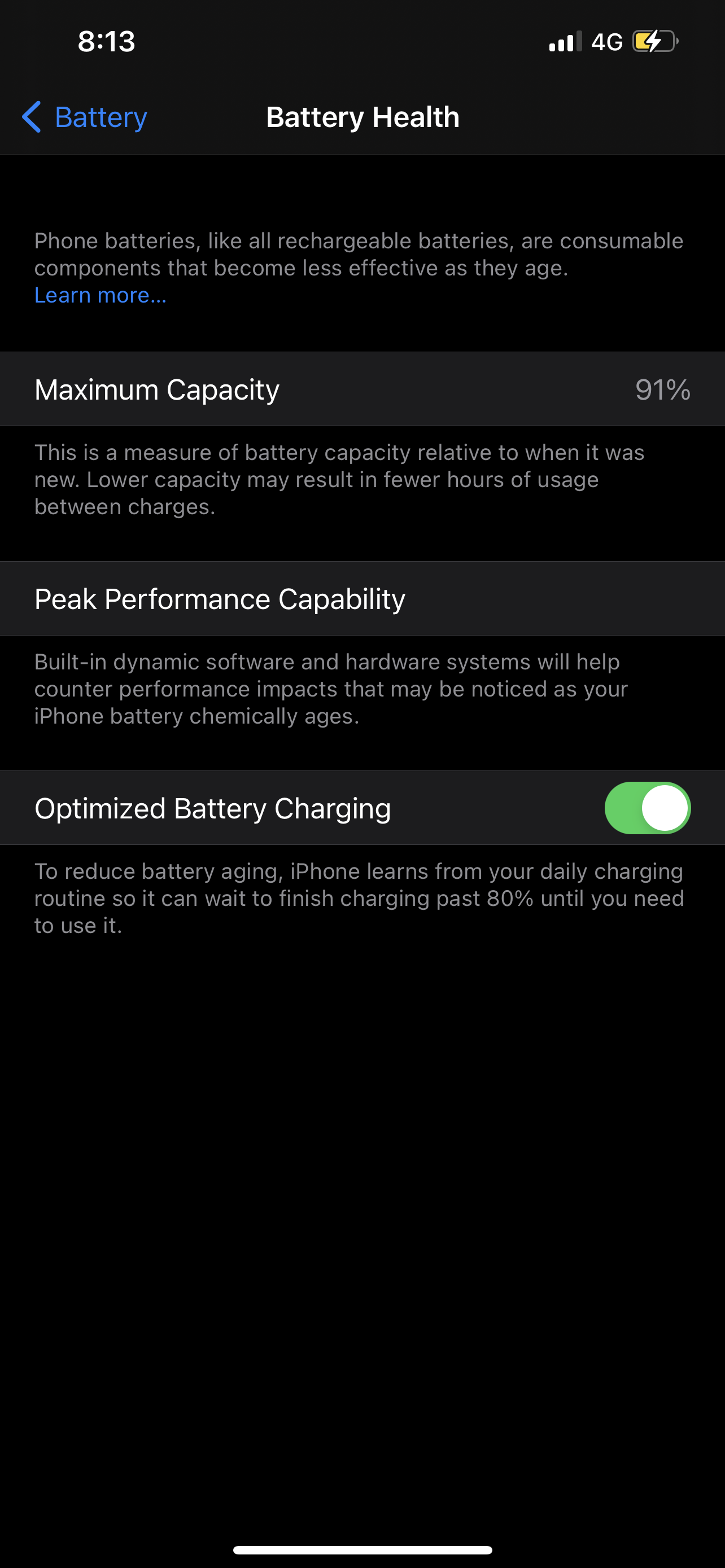725x1568 pixels.
Task: Tap the battery charging icon in status bar
Action: pyautogui.click(x=656, y=41)
